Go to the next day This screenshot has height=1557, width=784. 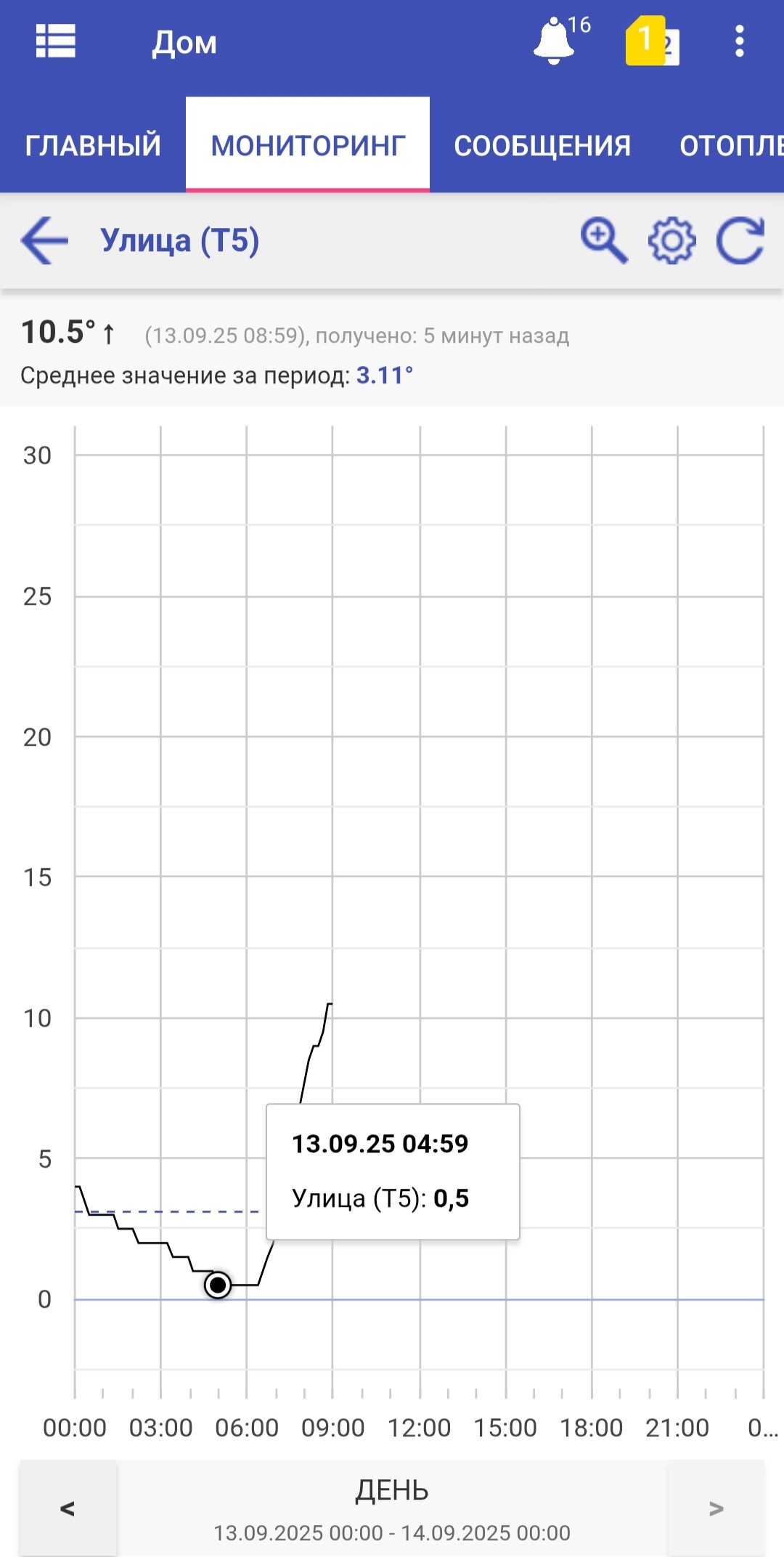pyautogui.click(x=716, y=1509)
